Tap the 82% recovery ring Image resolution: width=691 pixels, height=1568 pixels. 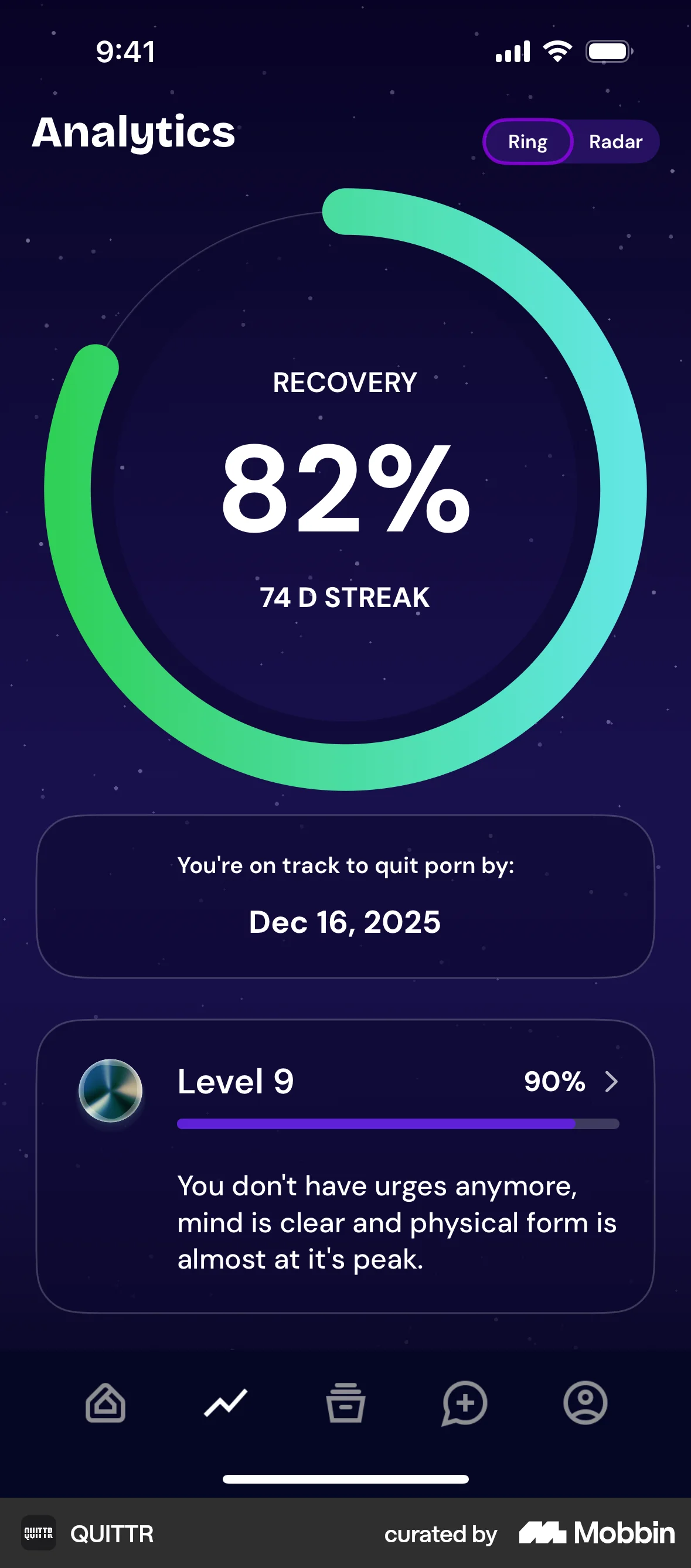click(345, 490)
